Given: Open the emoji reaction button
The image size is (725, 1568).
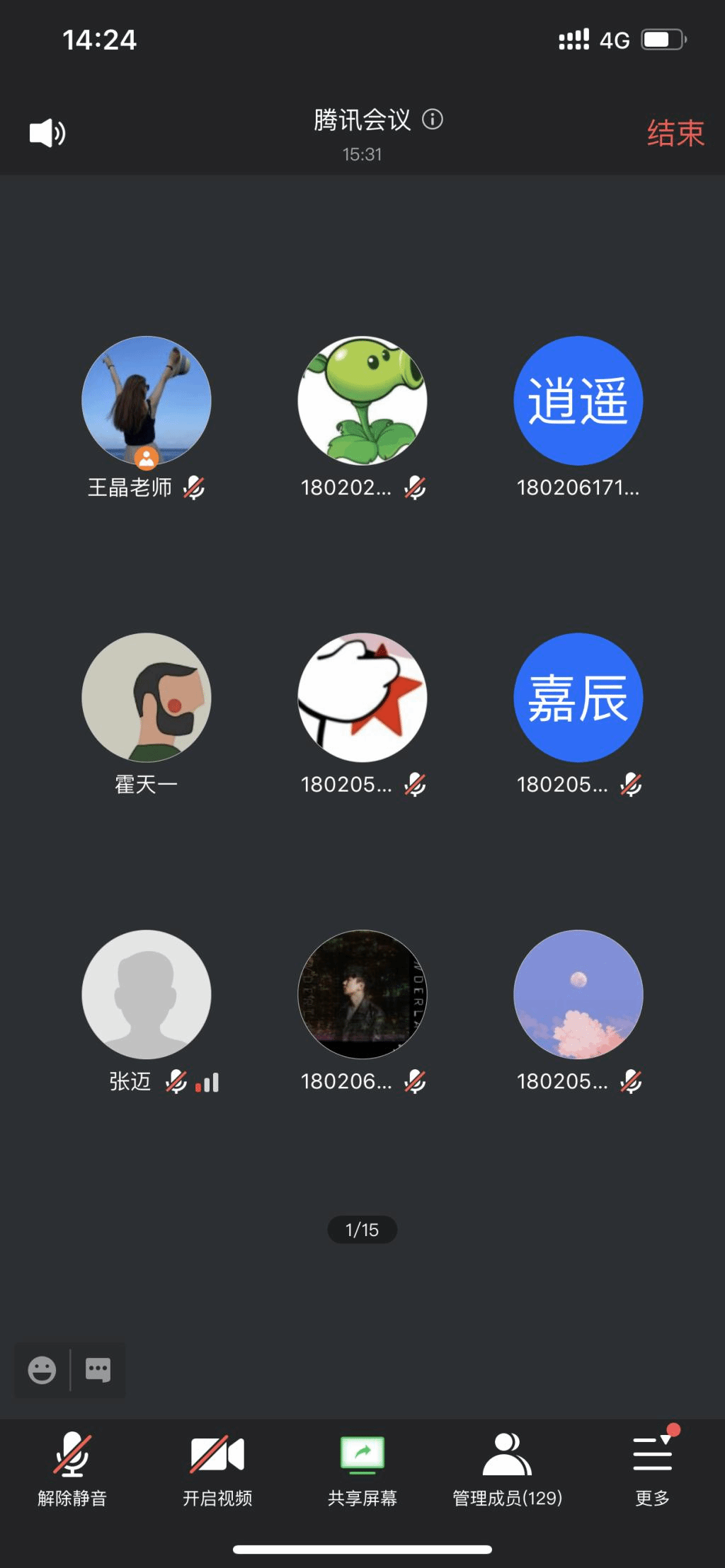Looking at the screenshot, I should tap(42, 1370).
